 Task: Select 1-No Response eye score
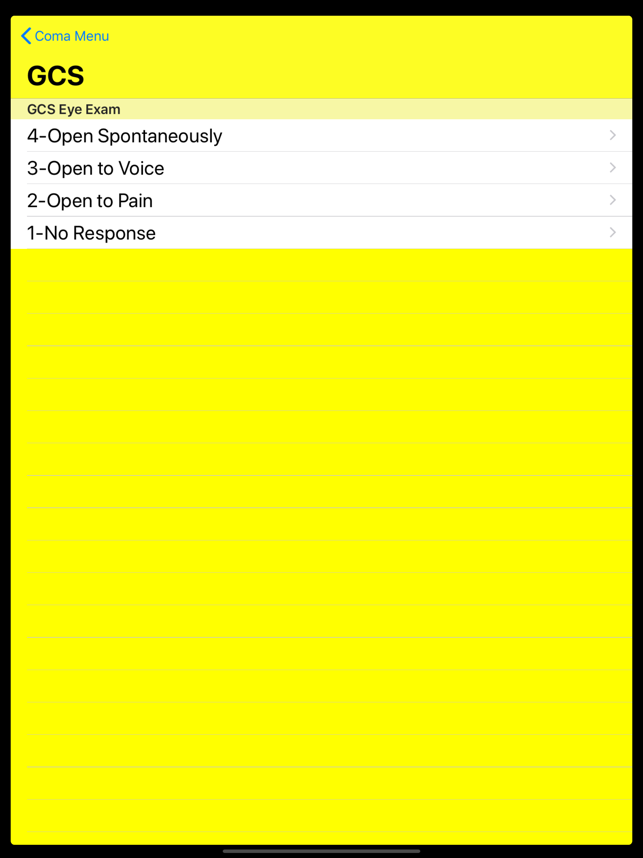click(x=320, y=233)
